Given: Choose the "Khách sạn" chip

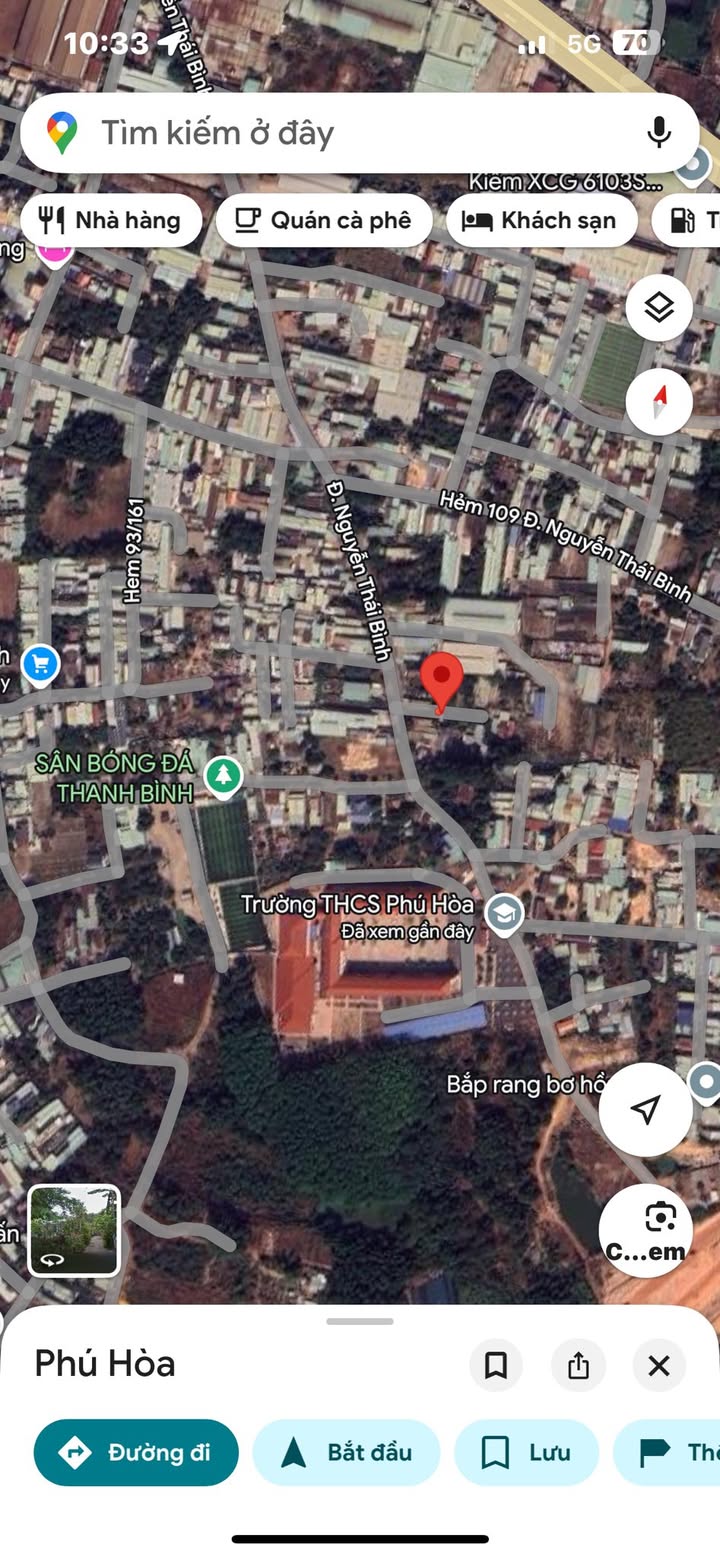Looking at the screenshot, I should (541, 220).
